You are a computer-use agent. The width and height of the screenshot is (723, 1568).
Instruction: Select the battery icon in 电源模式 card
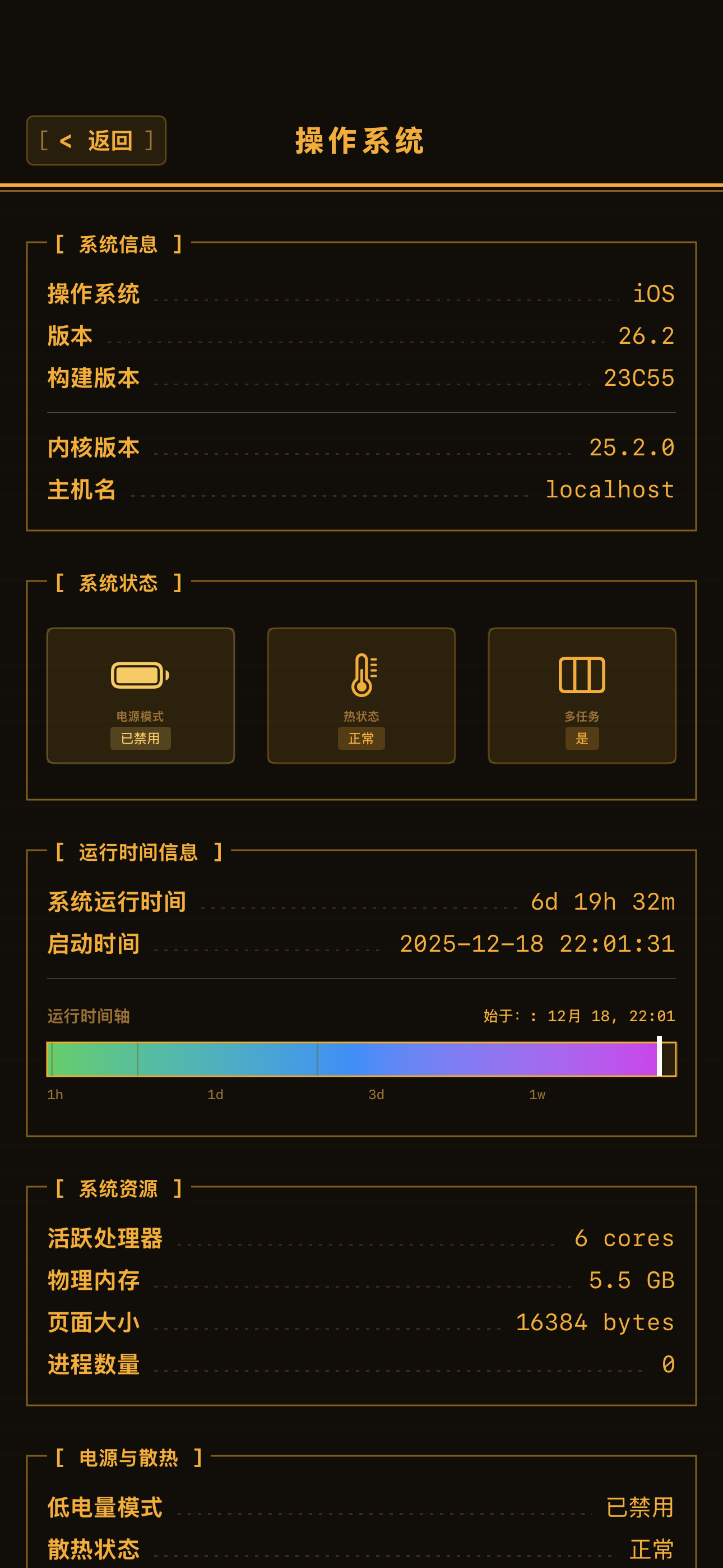click(x=140, y=675)
